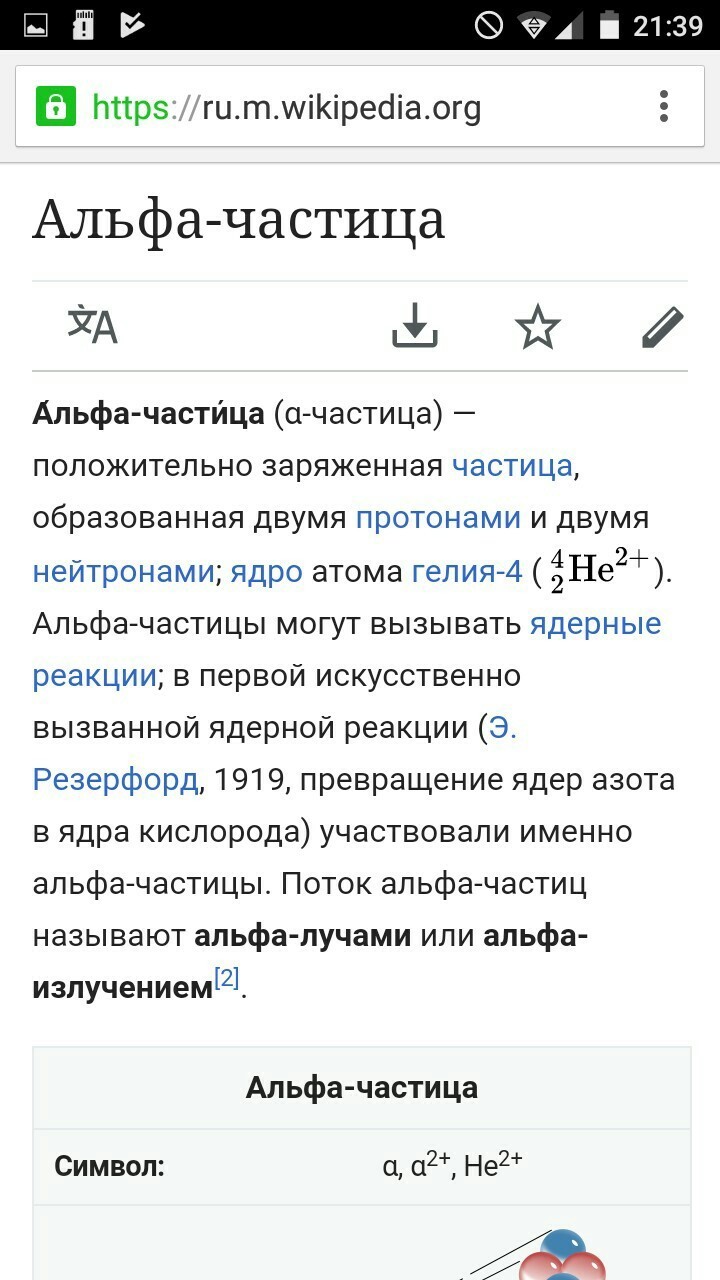Image resolution: width=720 pixels, height=1280 pixels.
Task: Open the link "протонами"
Action: (438, 518)
